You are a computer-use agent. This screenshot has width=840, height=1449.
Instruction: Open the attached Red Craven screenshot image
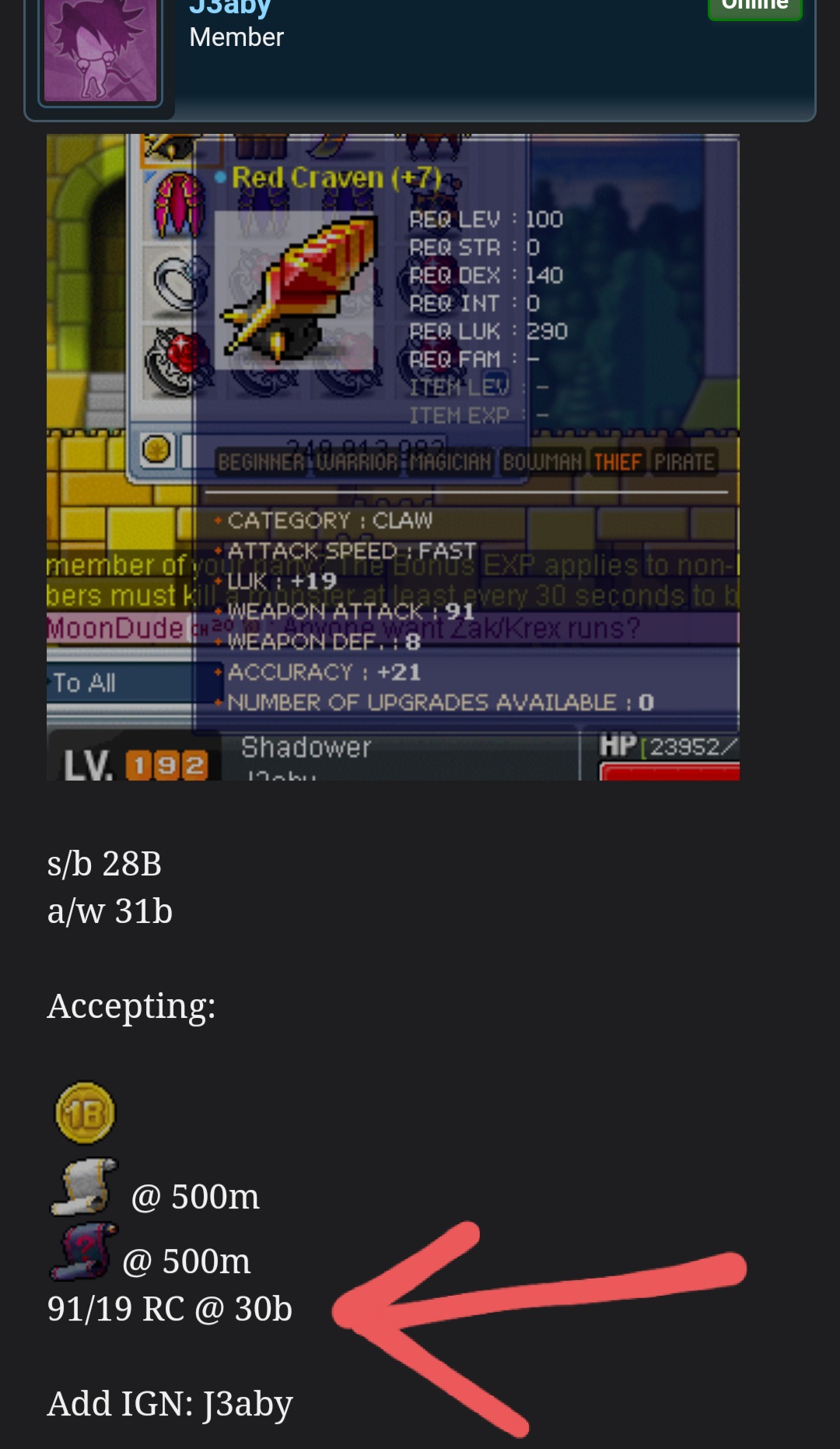(393, 457)
